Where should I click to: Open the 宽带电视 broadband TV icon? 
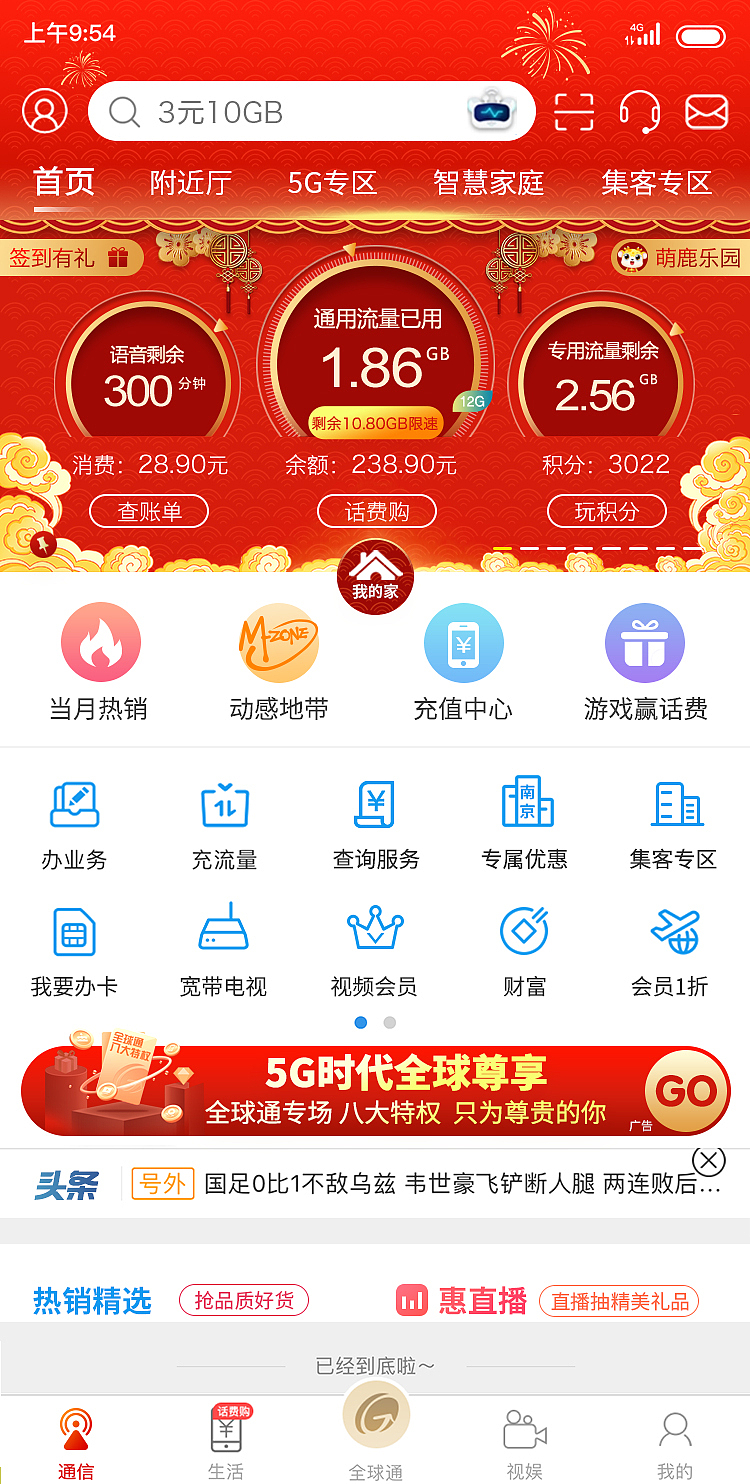click(x=224, y=931)
